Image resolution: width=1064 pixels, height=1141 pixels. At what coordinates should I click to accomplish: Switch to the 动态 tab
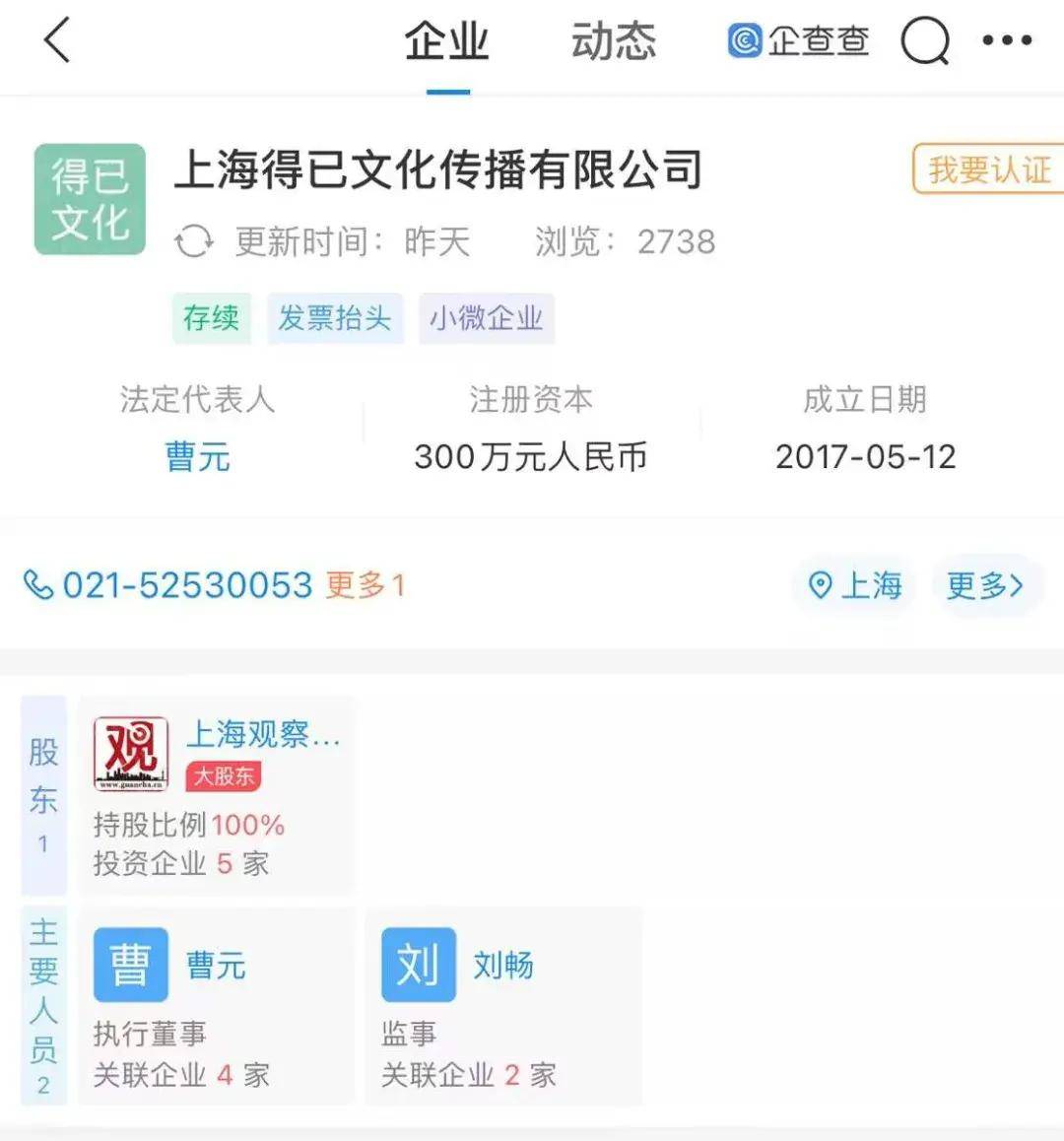point(613,42)
